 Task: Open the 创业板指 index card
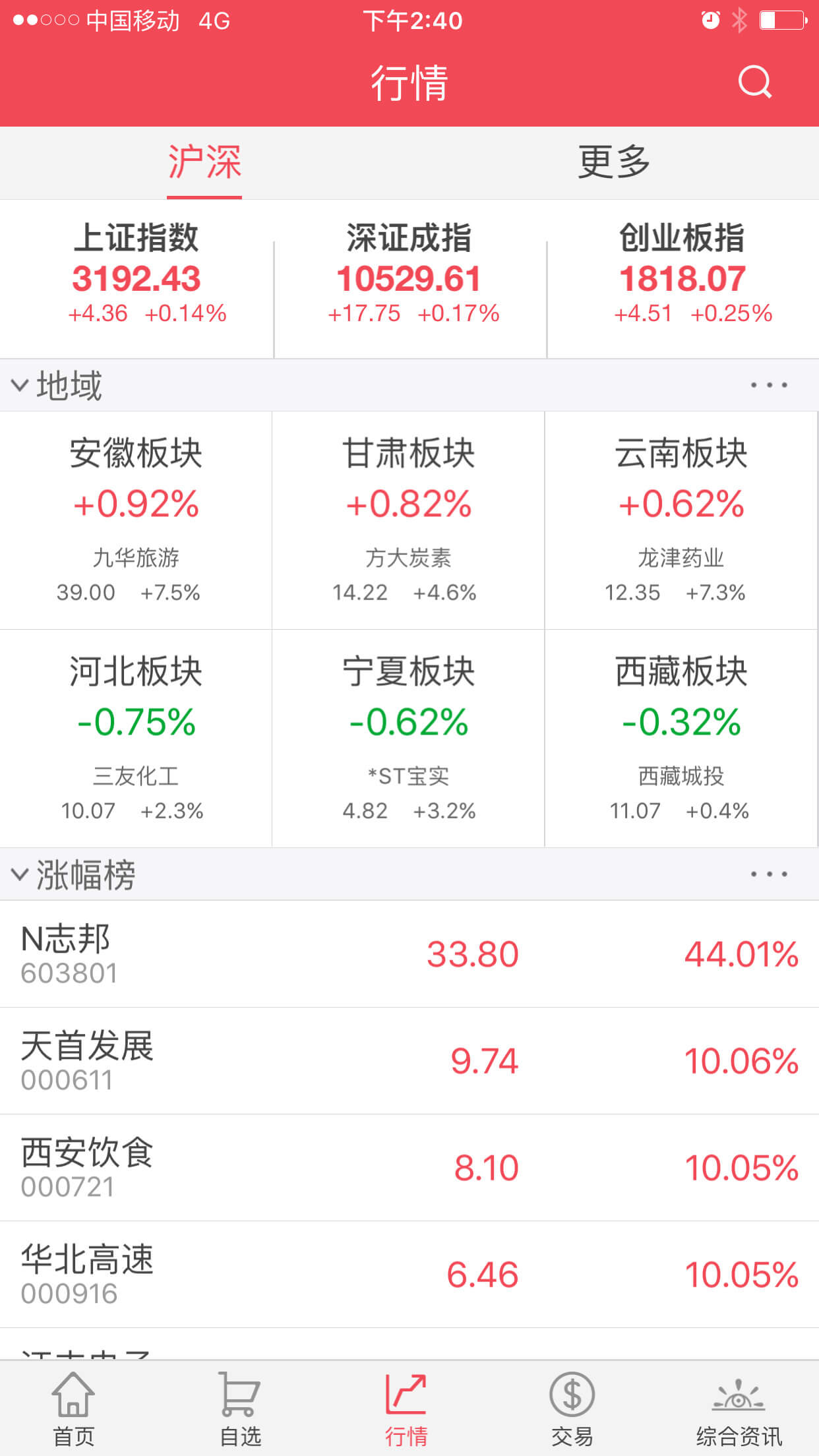(x=683, y=280)
